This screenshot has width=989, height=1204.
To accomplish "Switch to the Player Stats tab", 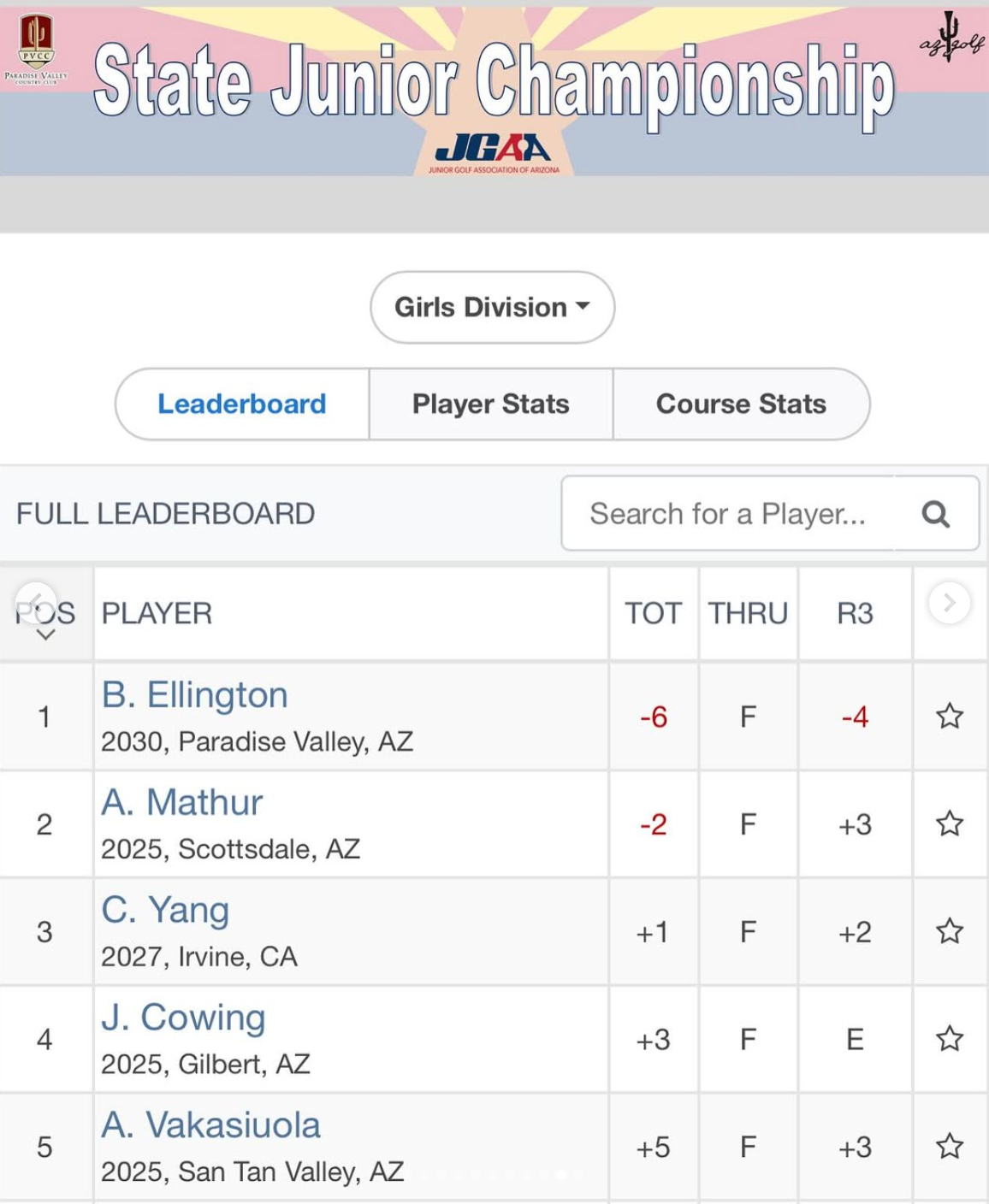I will 490,404.
